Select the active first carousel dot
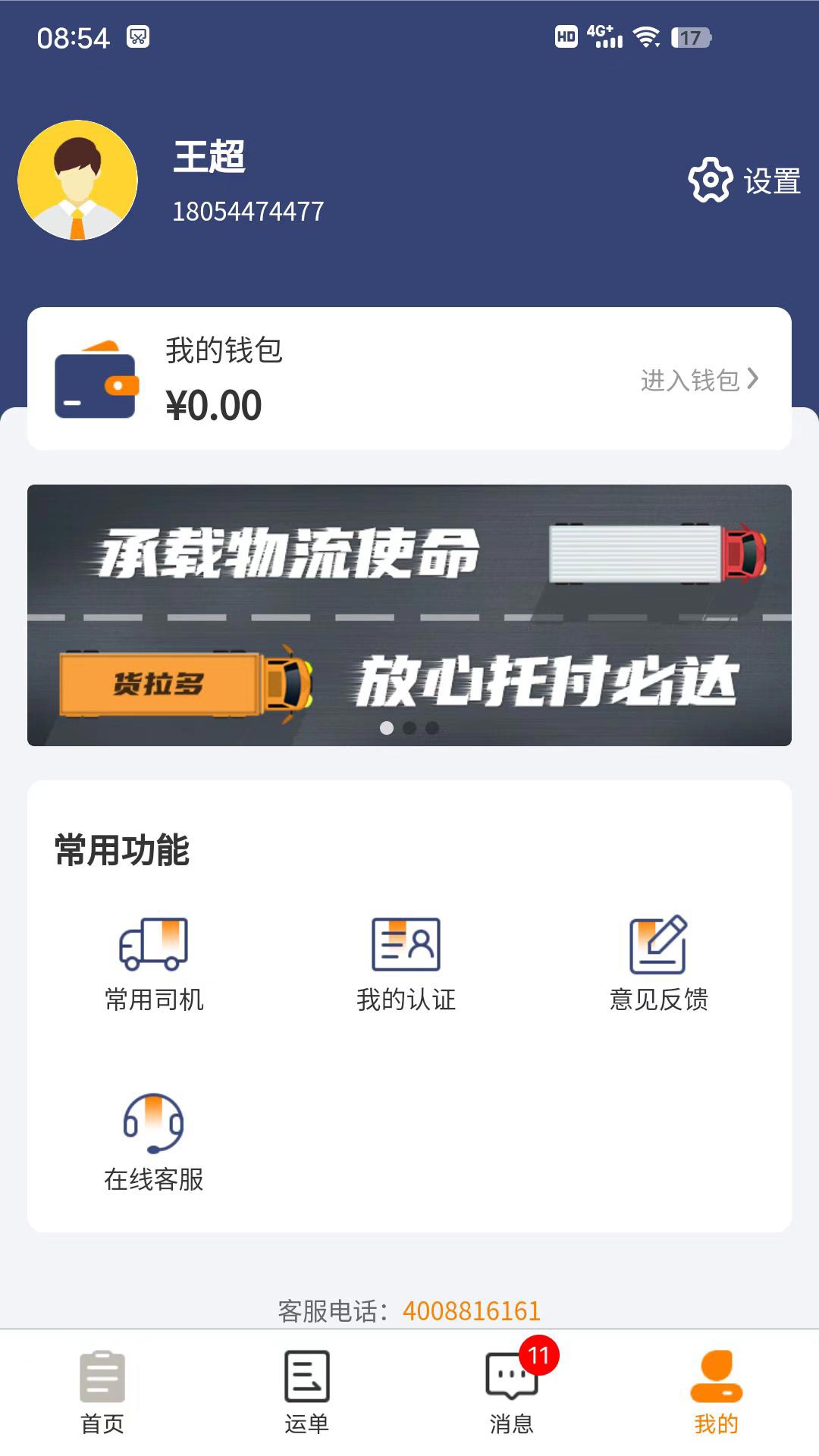Image resolution: width=819 pixels, height=1456 pixels. pos(388,726)
